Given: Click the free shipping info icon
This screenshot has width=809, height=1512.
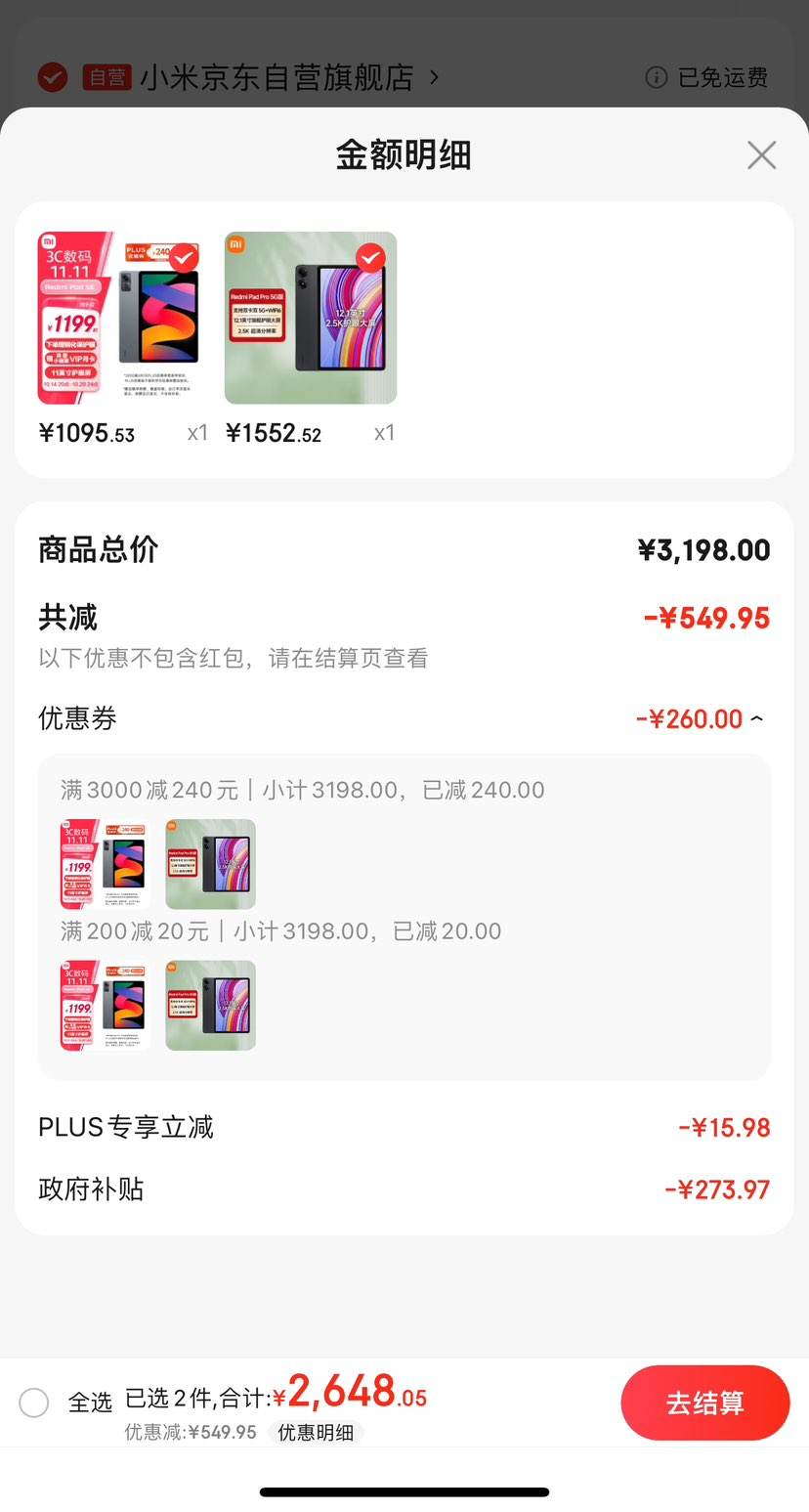Looking at the screenshot, I should (x=656, y=77).
